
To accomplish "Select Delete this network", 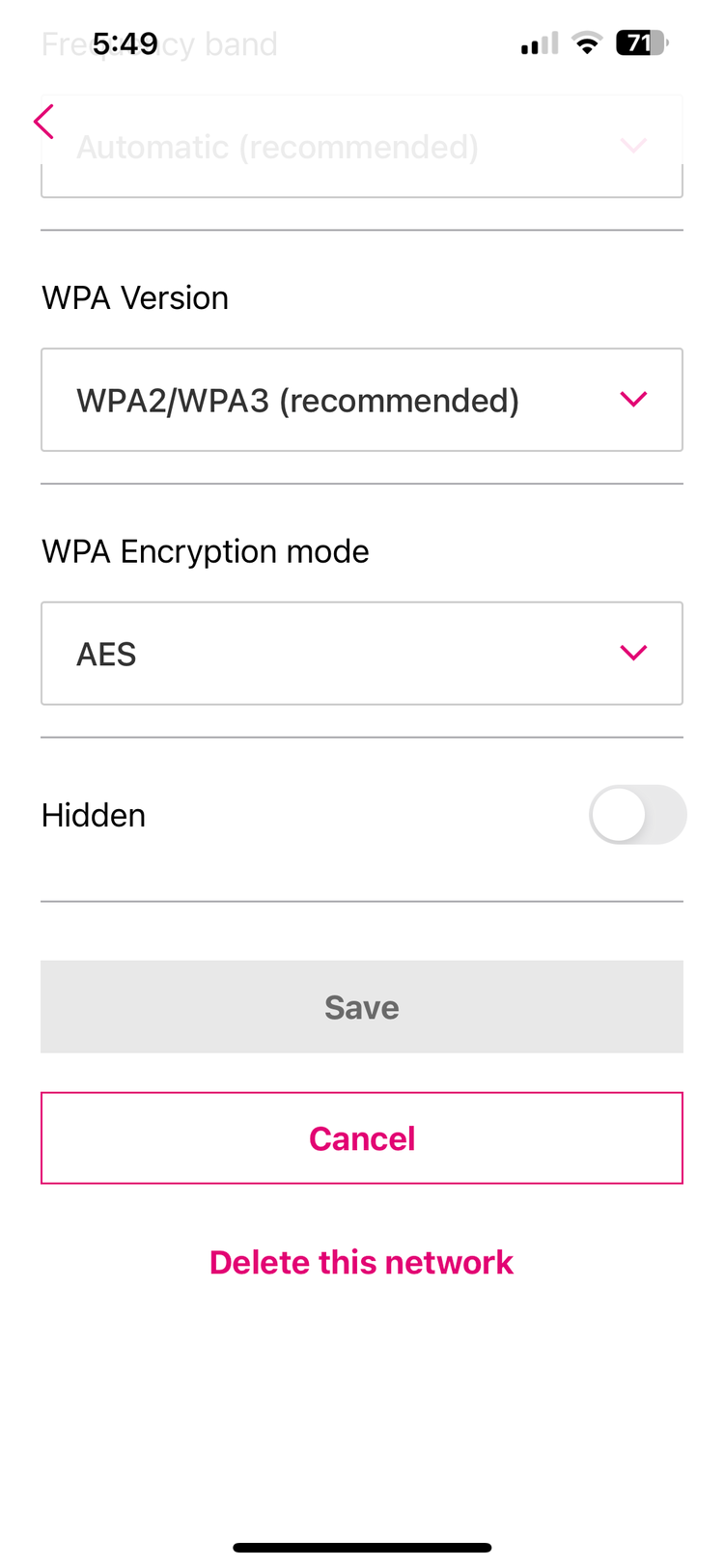I will [x=362, y=1262].
